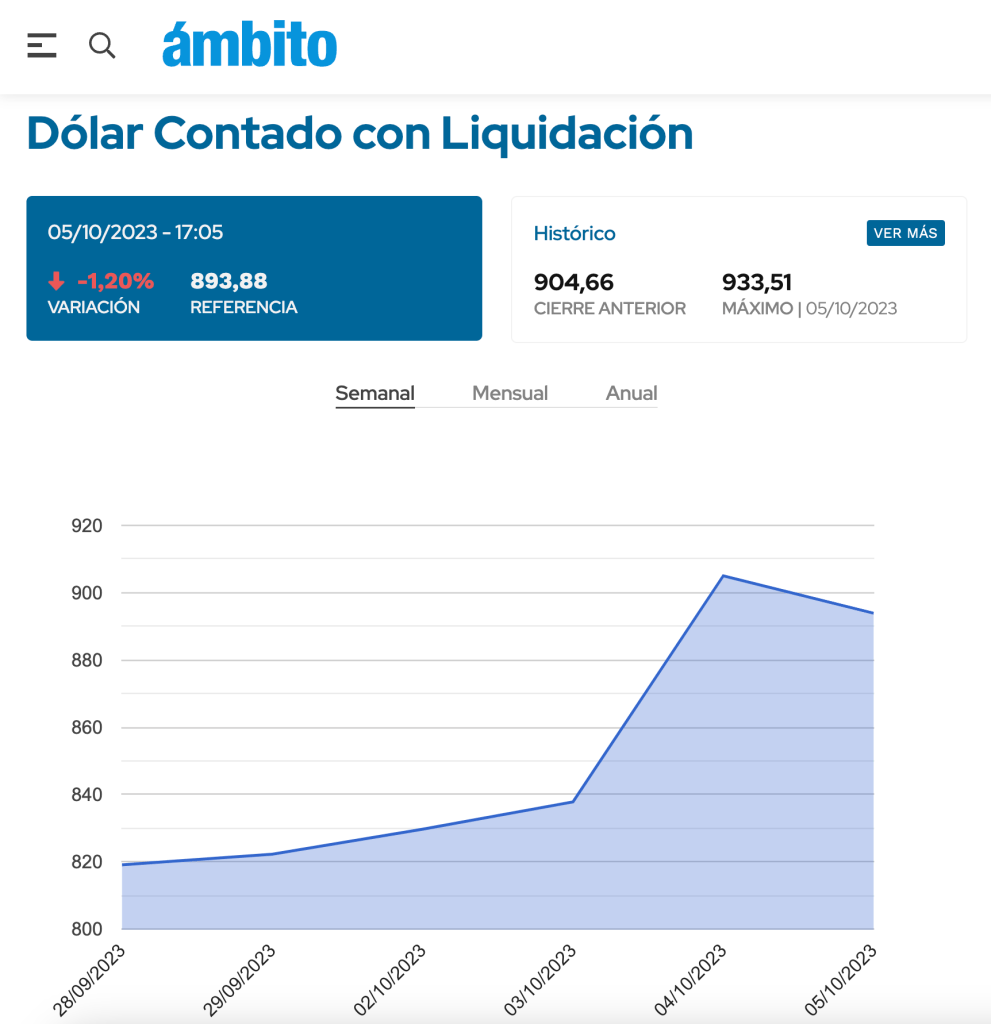Tap the VER MÁS button
991x1024 pixels.
click(x=905, y=233)
